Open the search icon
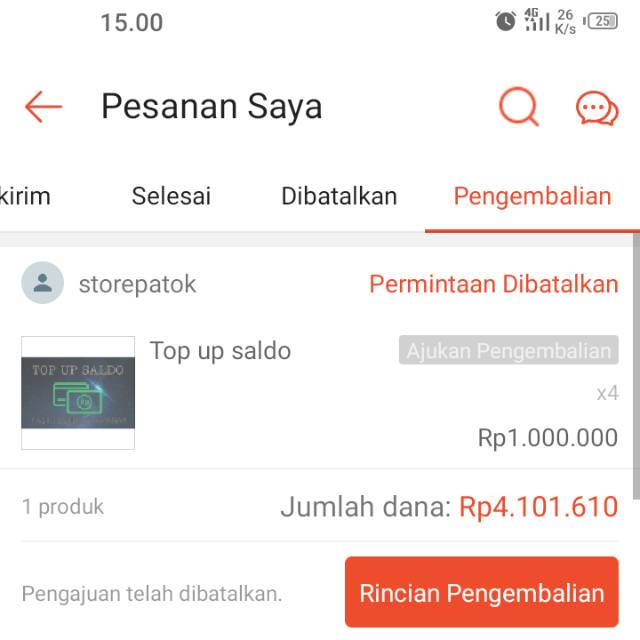The height and width of the screenshot is (640, 640). [518, 107]
